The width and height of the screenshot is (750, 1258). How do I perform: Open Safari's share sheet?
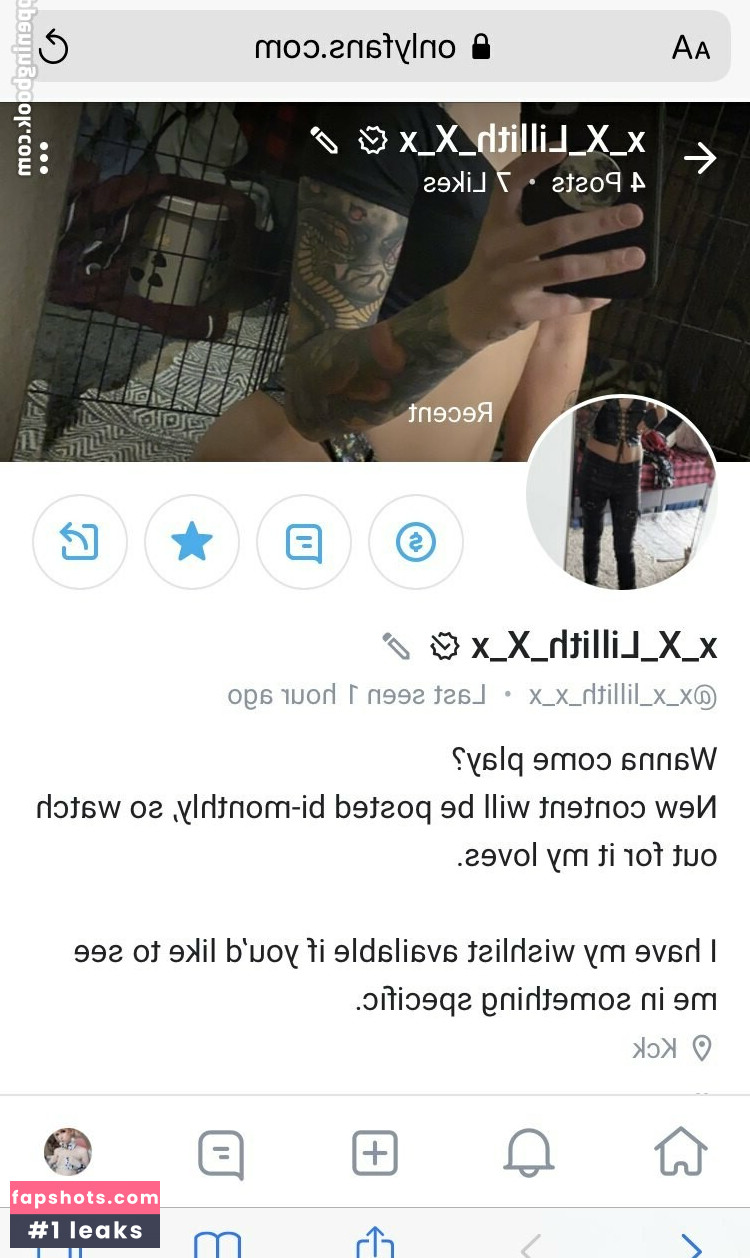tap(375, 1242)
